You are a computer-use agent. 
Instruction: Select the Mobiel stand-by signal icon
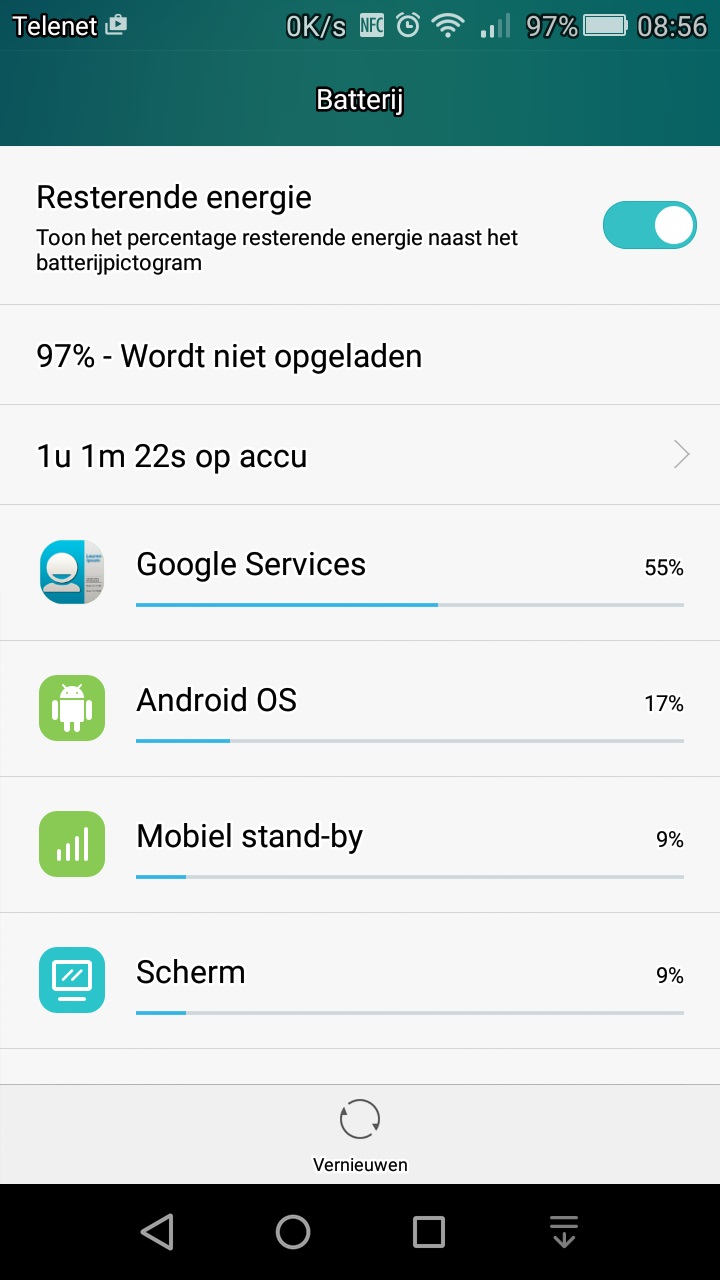coord(71,844)
